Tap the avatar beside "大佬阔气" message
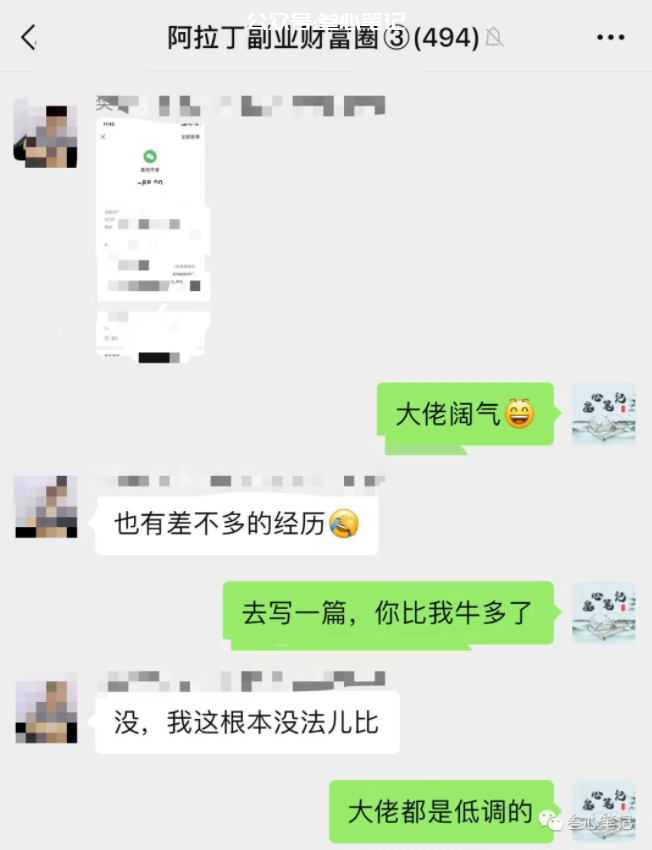 [x=603, y=413]
